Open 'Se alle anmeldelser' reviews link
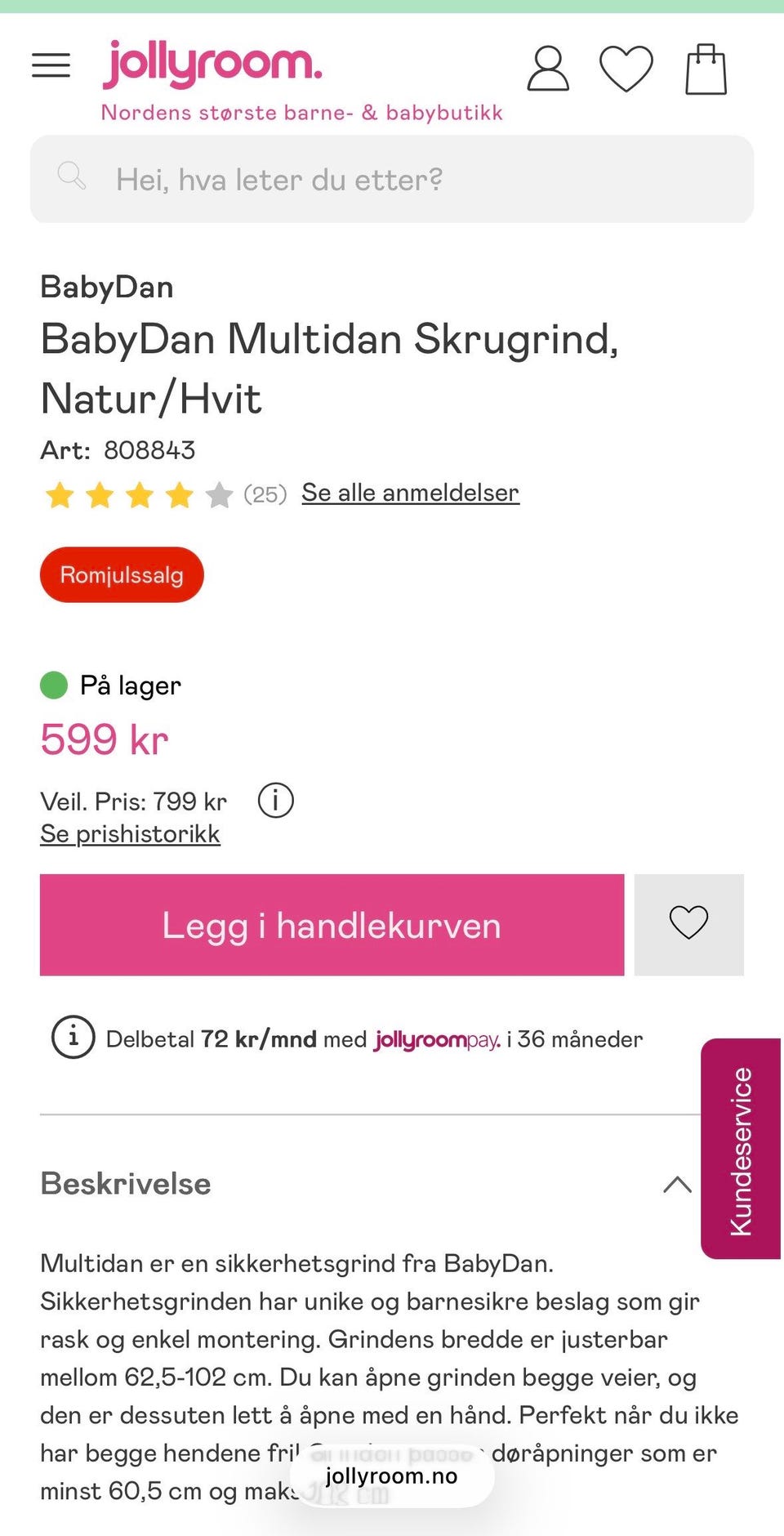Viewport: 784px width, 1536px height. click(x=411, y=493)
